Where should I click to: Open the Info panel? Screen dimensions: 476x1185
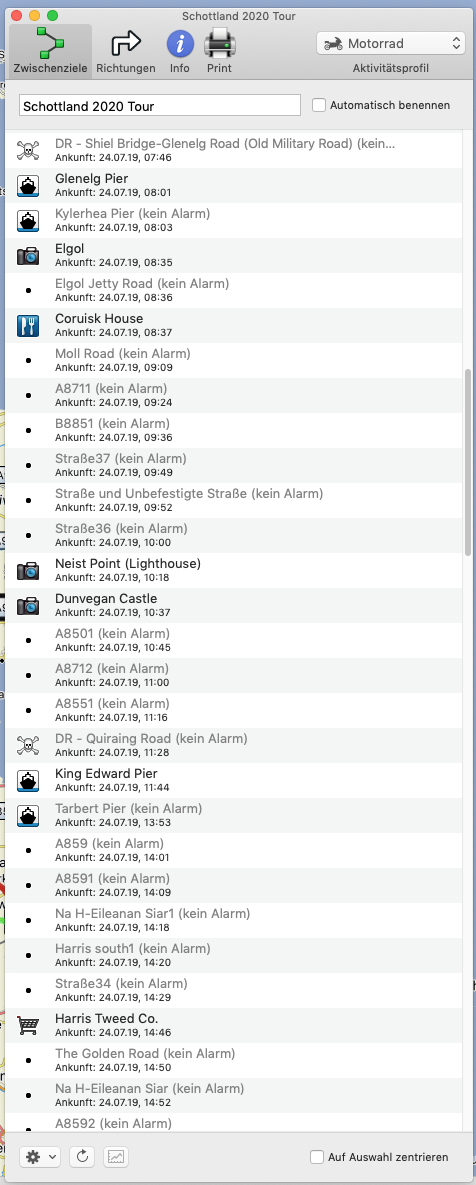(x=180, y=51)
